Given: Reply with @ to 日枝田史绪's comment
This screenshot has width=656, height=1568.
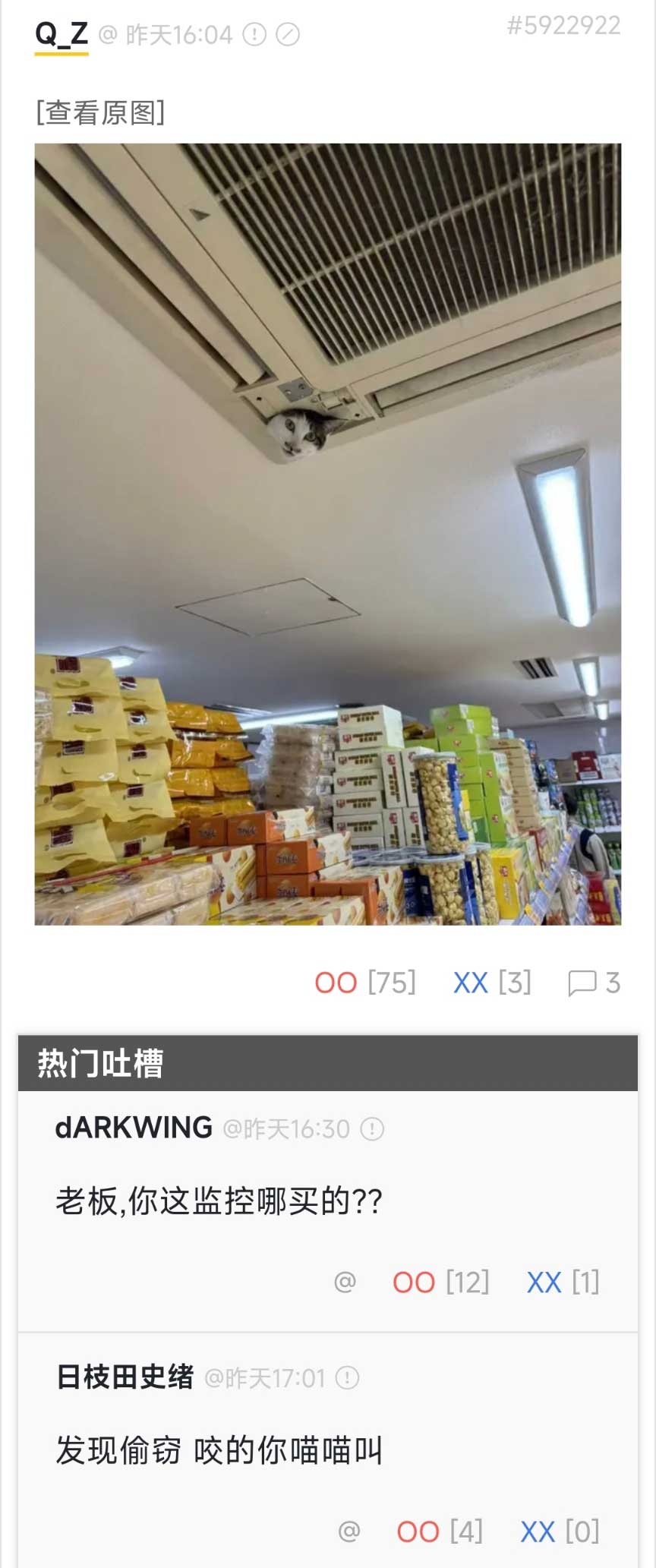Looking at the screenshot, I should (348, 1531).
